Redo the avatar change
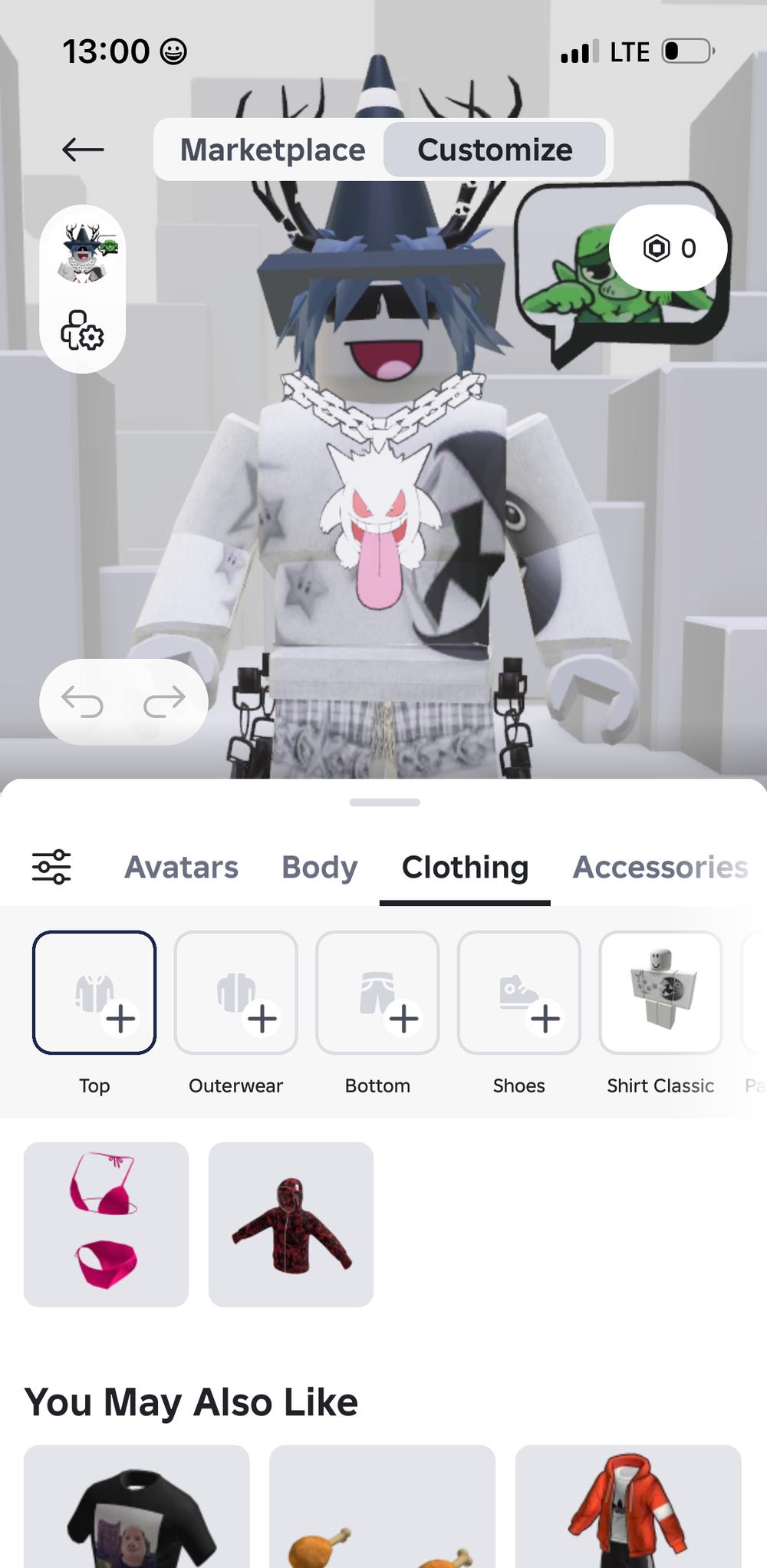Image resolution: width=767 pixels, height=1568 pixels. point(165,701)
